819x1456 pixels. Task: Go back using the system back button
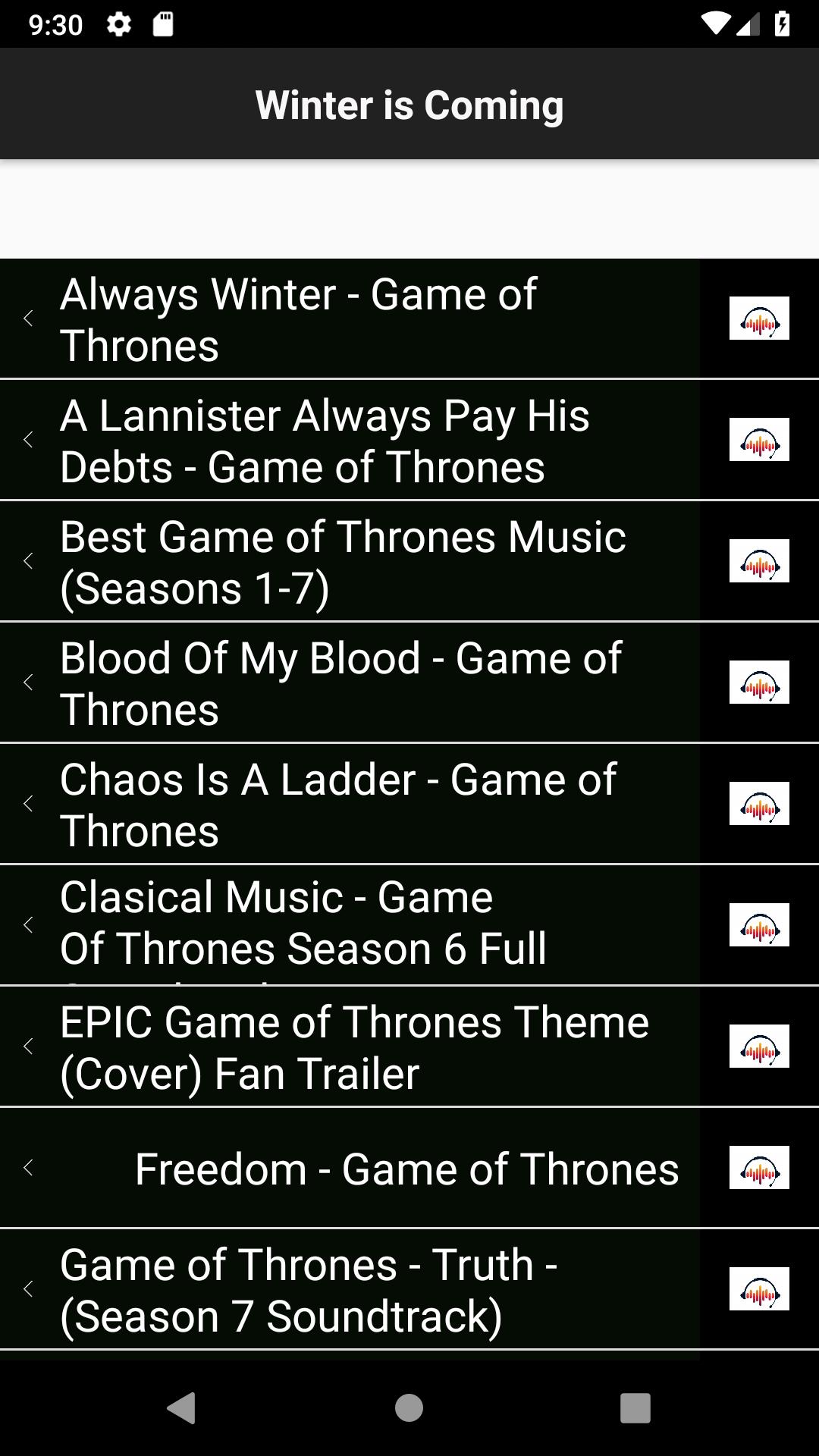(x=181, y=1408)
